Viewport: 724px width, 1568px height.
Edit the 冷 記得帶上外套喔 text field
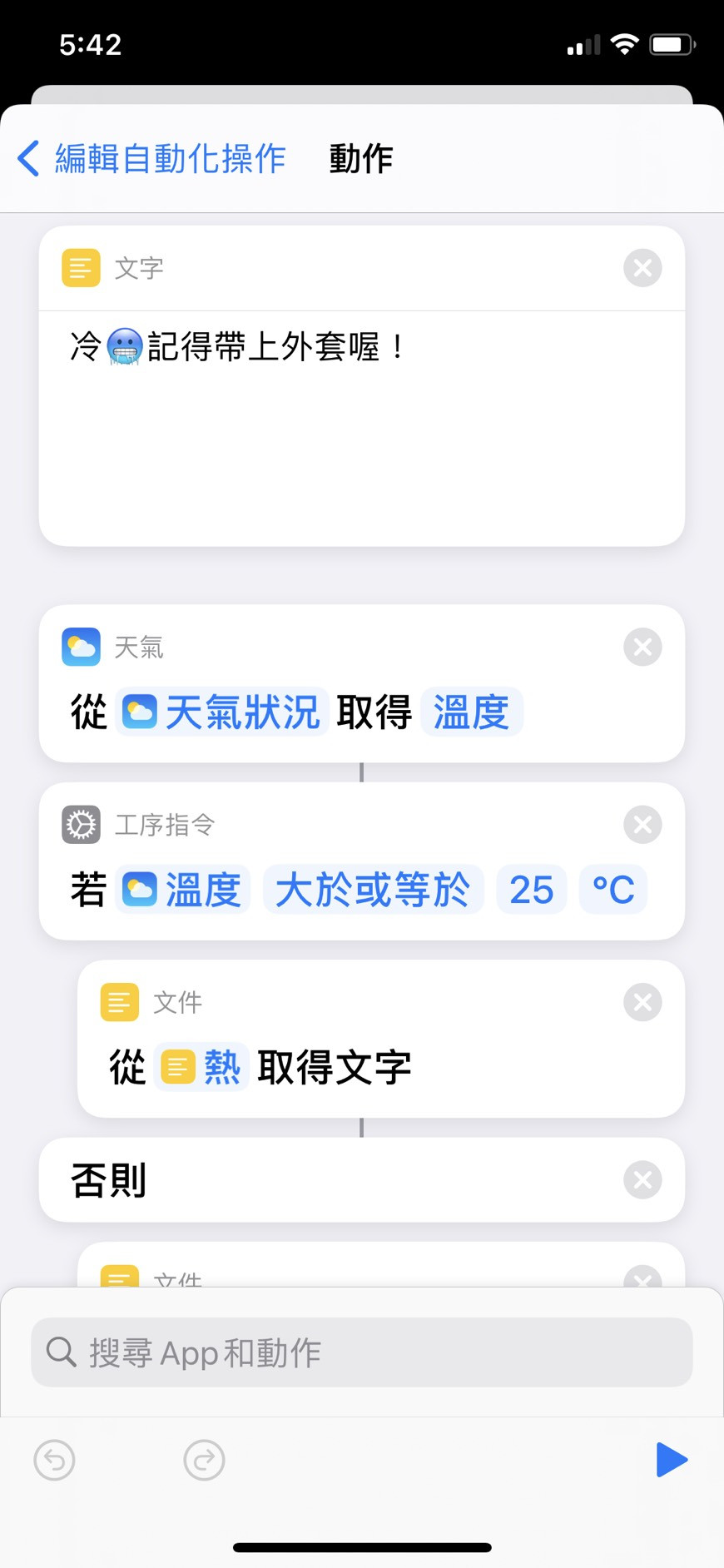click(x=361, y=424)
